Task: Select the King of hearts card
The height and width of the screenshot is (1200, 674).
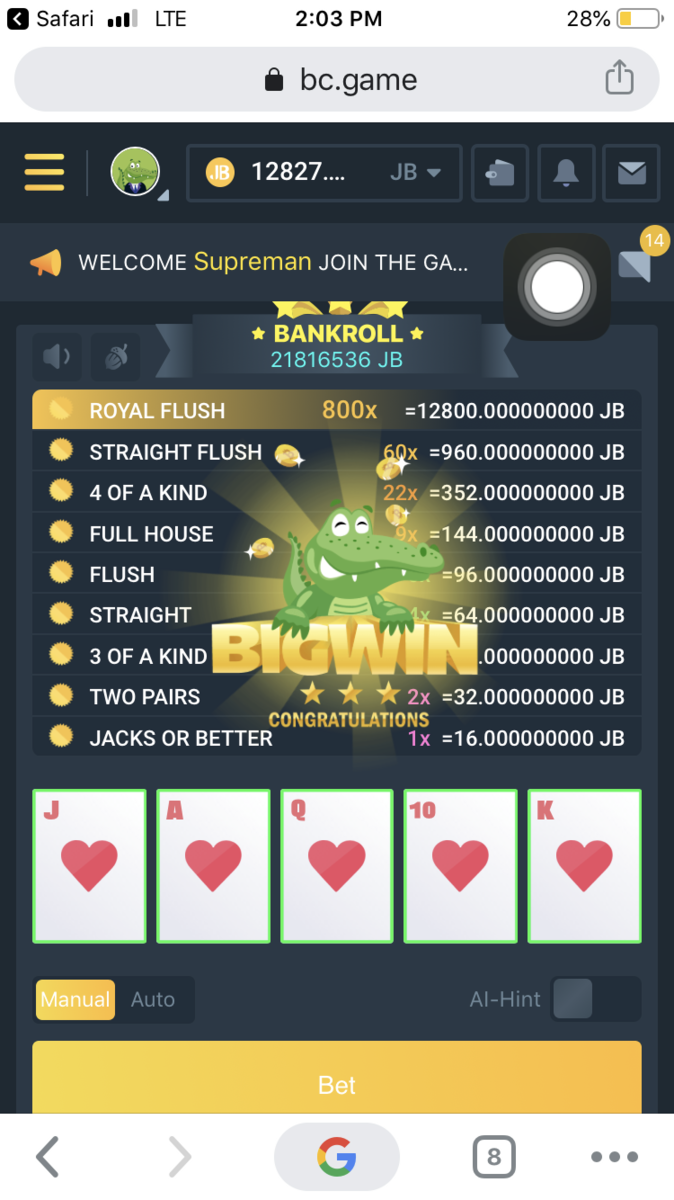Action: point(584,866)
